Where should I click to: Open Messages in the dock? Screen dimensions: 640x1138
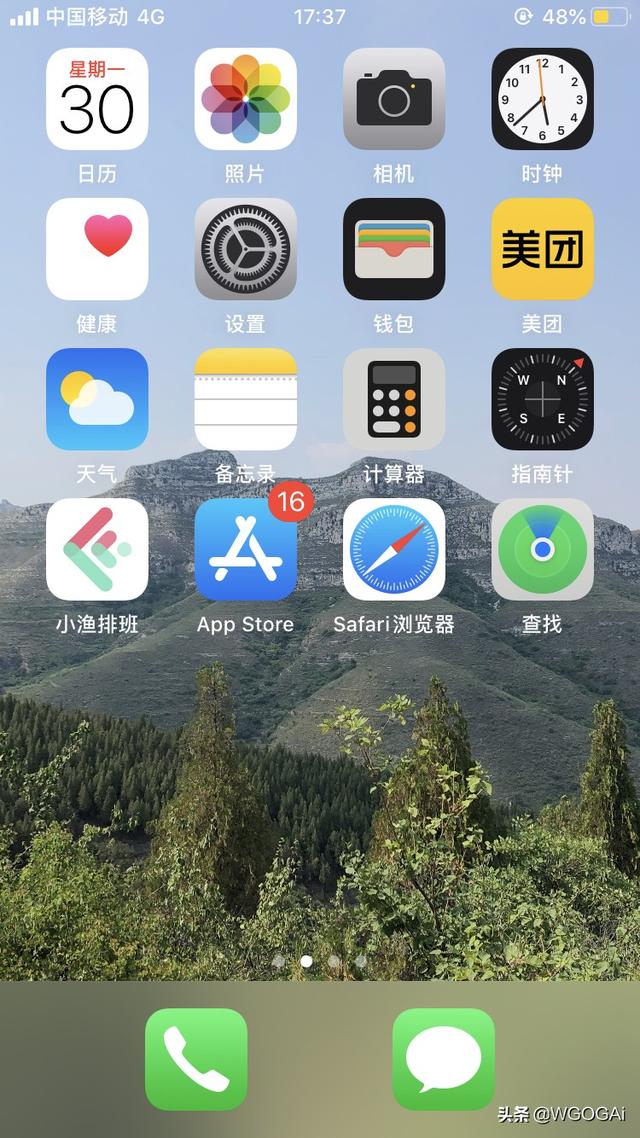(x=443, y=1059)
